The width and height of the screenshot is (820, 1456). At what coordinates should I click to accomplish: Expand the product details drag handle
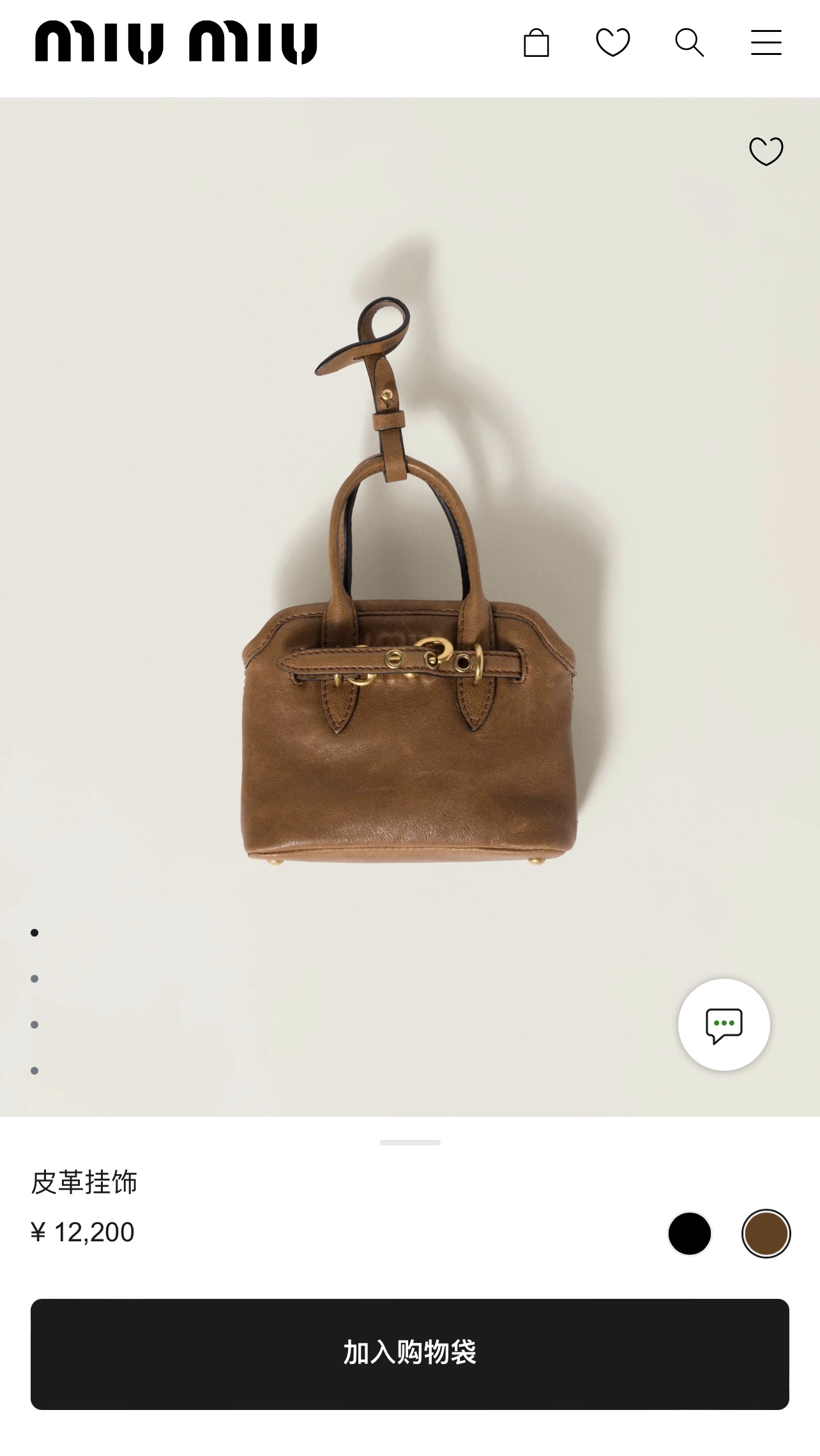[410, 1142]
